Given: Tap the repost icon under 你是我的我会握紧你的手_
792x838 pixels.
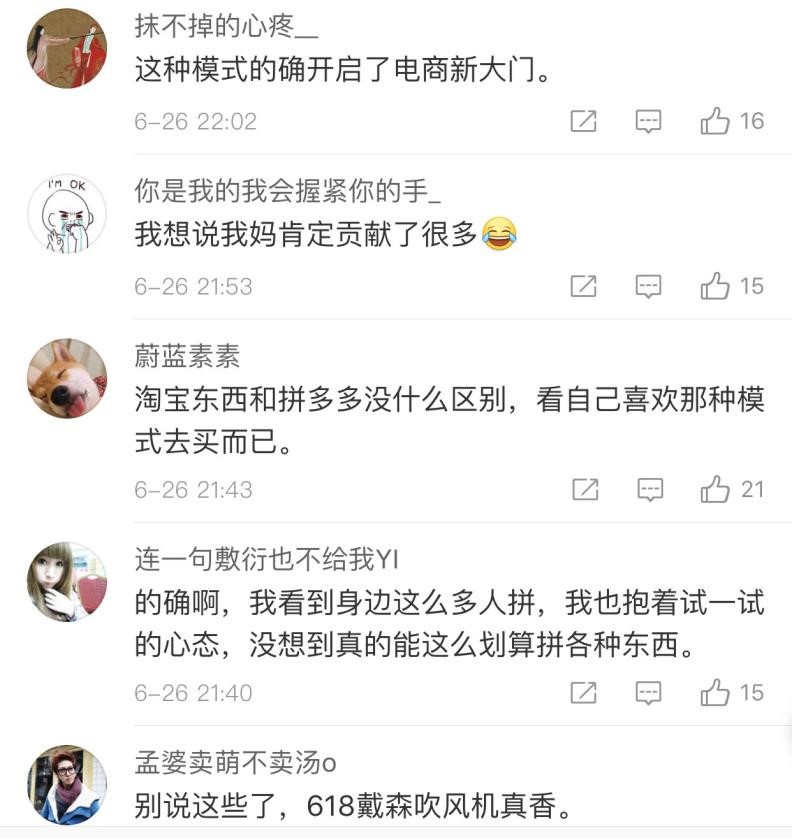Looking at the screenshot, I should pos(585,287).
